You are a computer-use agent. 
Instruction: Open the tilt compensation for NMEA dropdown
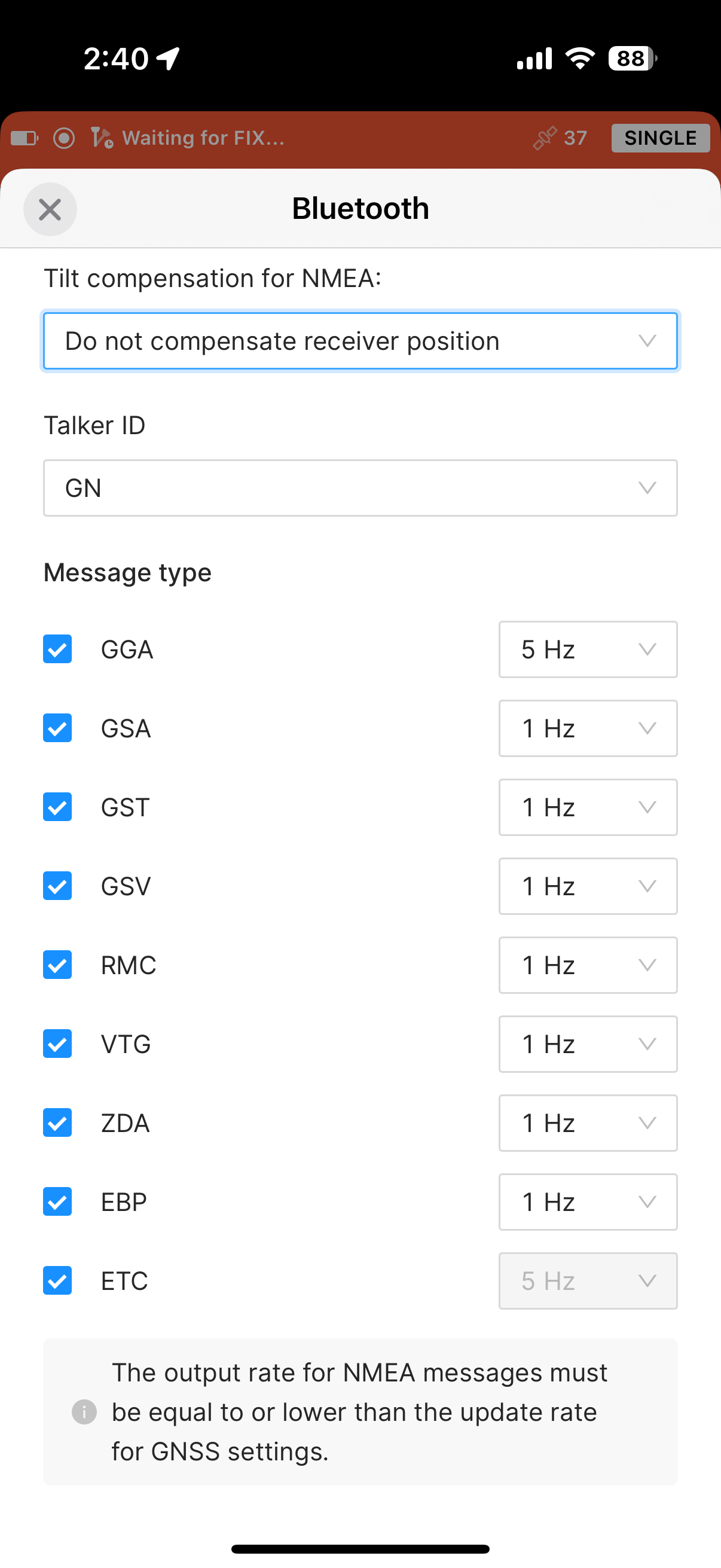360,341
